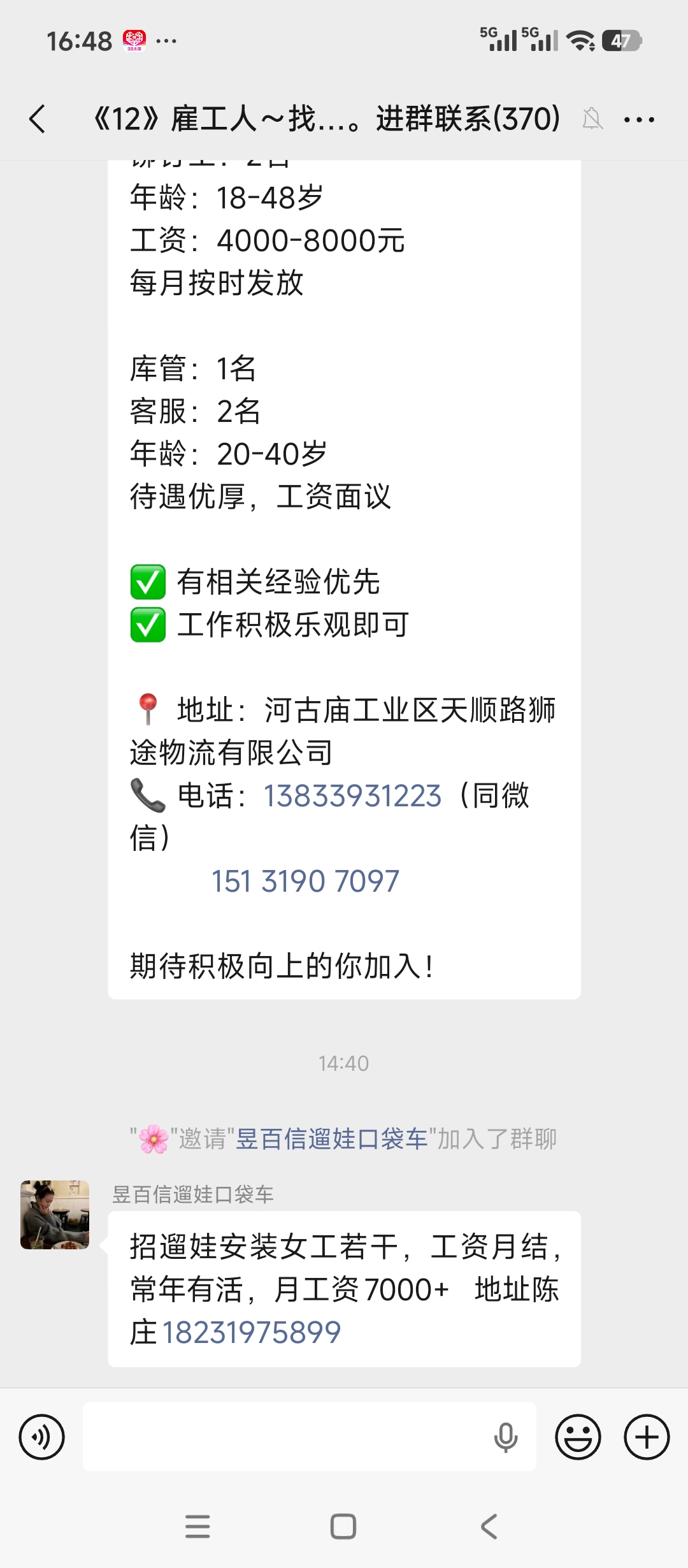Open the plus attachment menu
Viewport: 688px width, 1568px height.
pyautogui.click(x=647, y=1437)
